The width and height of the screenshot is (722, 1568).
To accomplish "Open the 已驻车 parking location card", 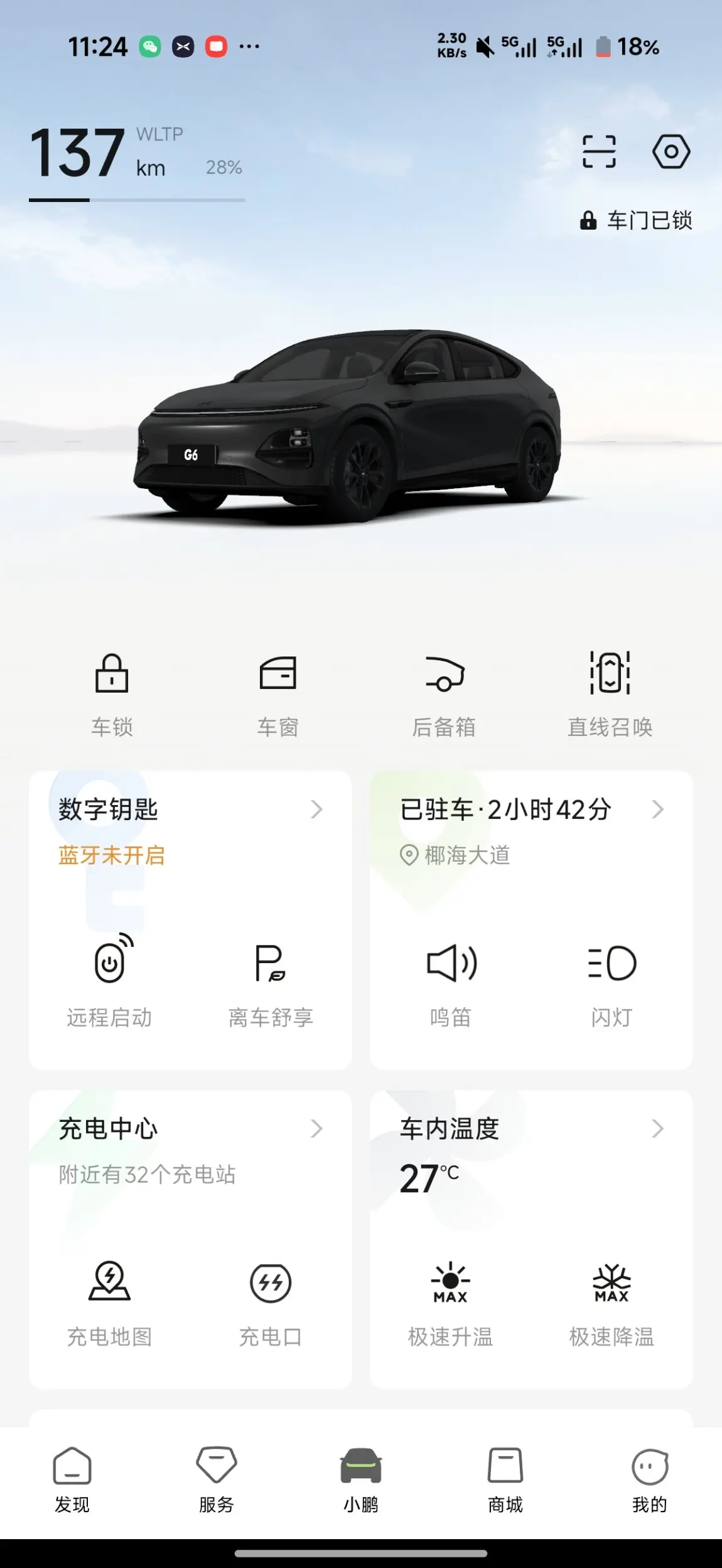I will point(531,810).
